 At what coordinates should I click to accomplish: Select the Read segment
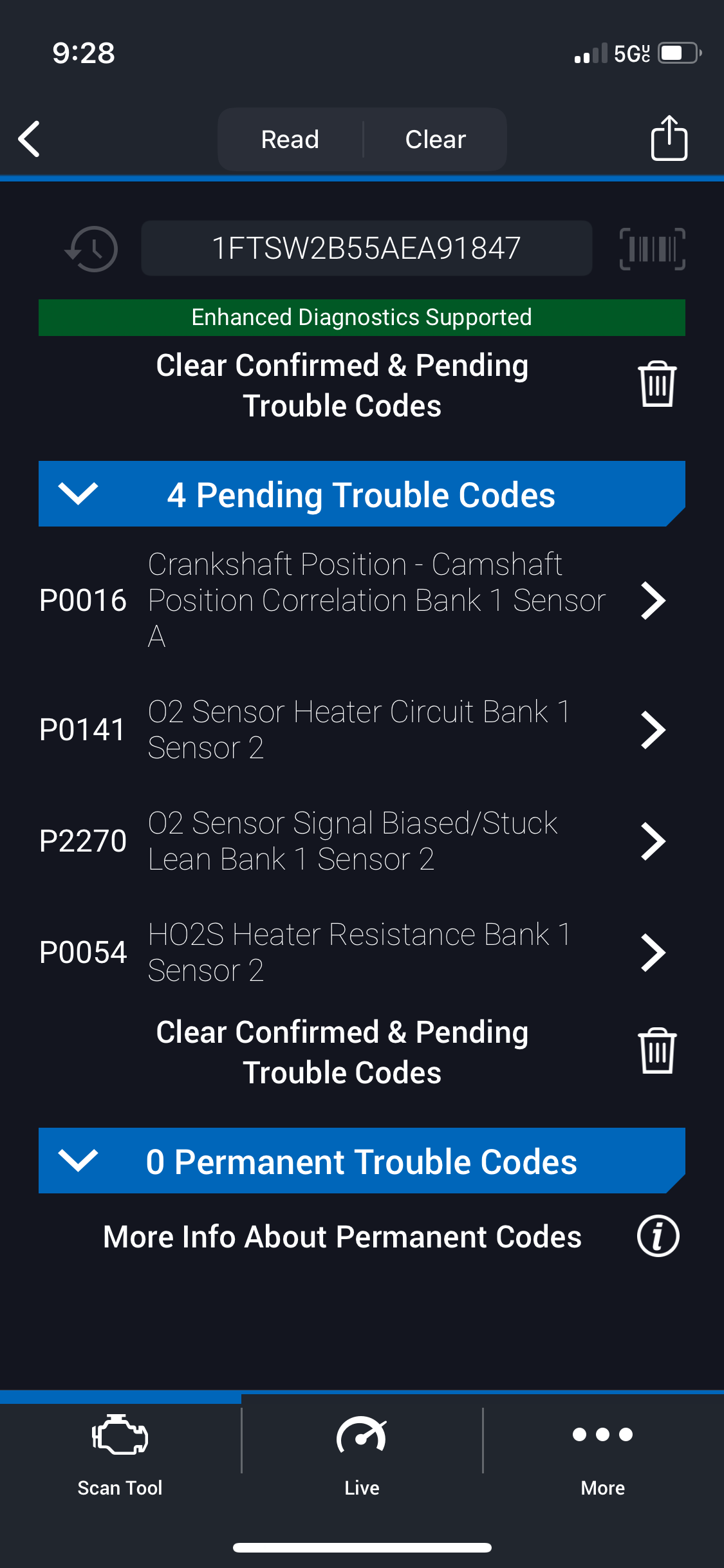pos(290,139)
